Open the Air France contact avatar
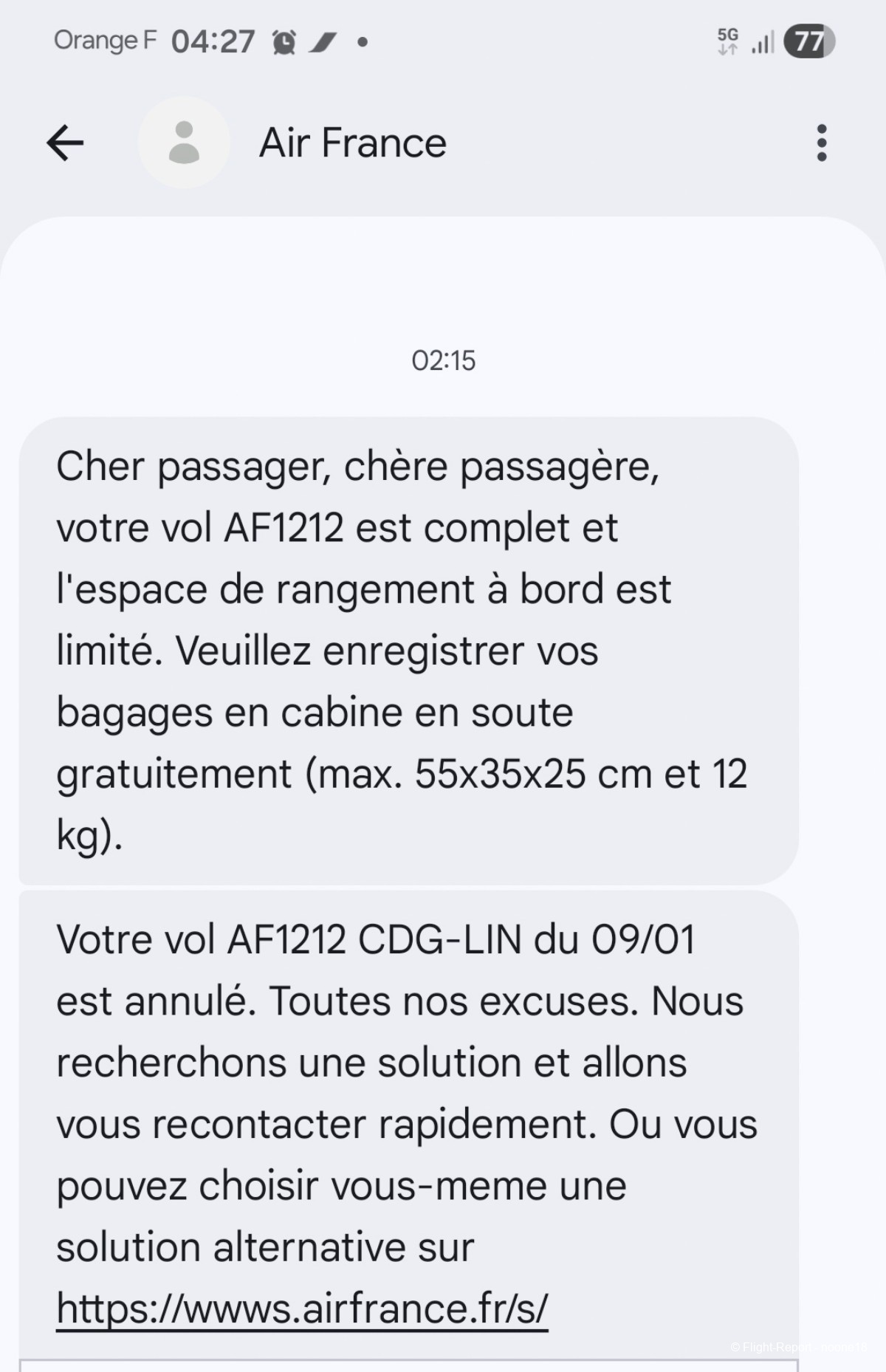Image resolution: width=886 pixels, height=1372 pixels. pyautogui.click(x=184, y=143)
